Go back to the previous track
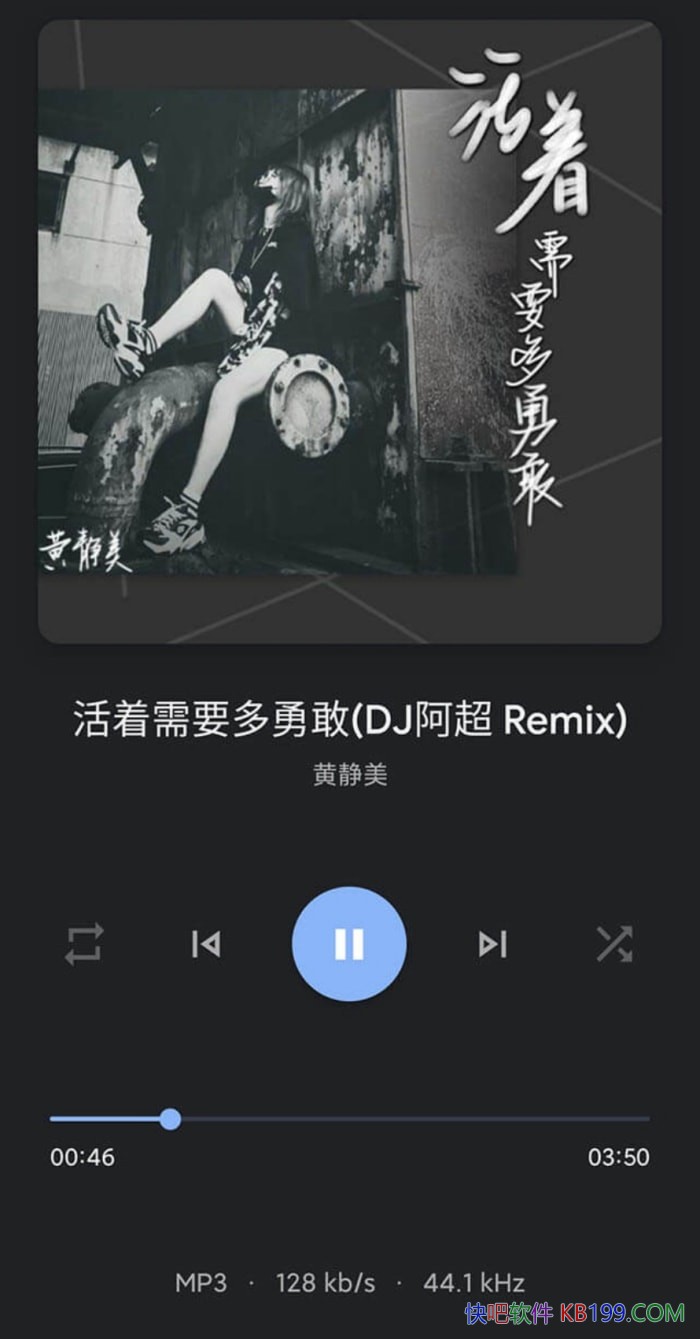Viewport: 700px width, 1339px height. (206, 943)
